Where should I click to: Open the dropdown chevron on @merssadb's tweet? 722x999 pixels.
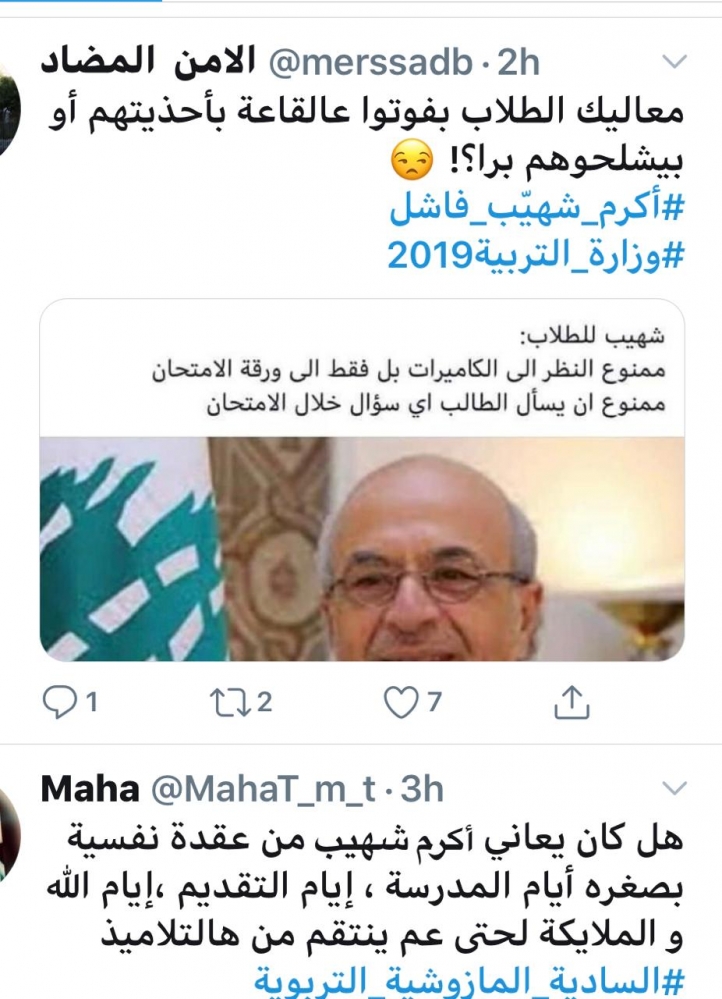pyautogui.click(x=677, y=62)
